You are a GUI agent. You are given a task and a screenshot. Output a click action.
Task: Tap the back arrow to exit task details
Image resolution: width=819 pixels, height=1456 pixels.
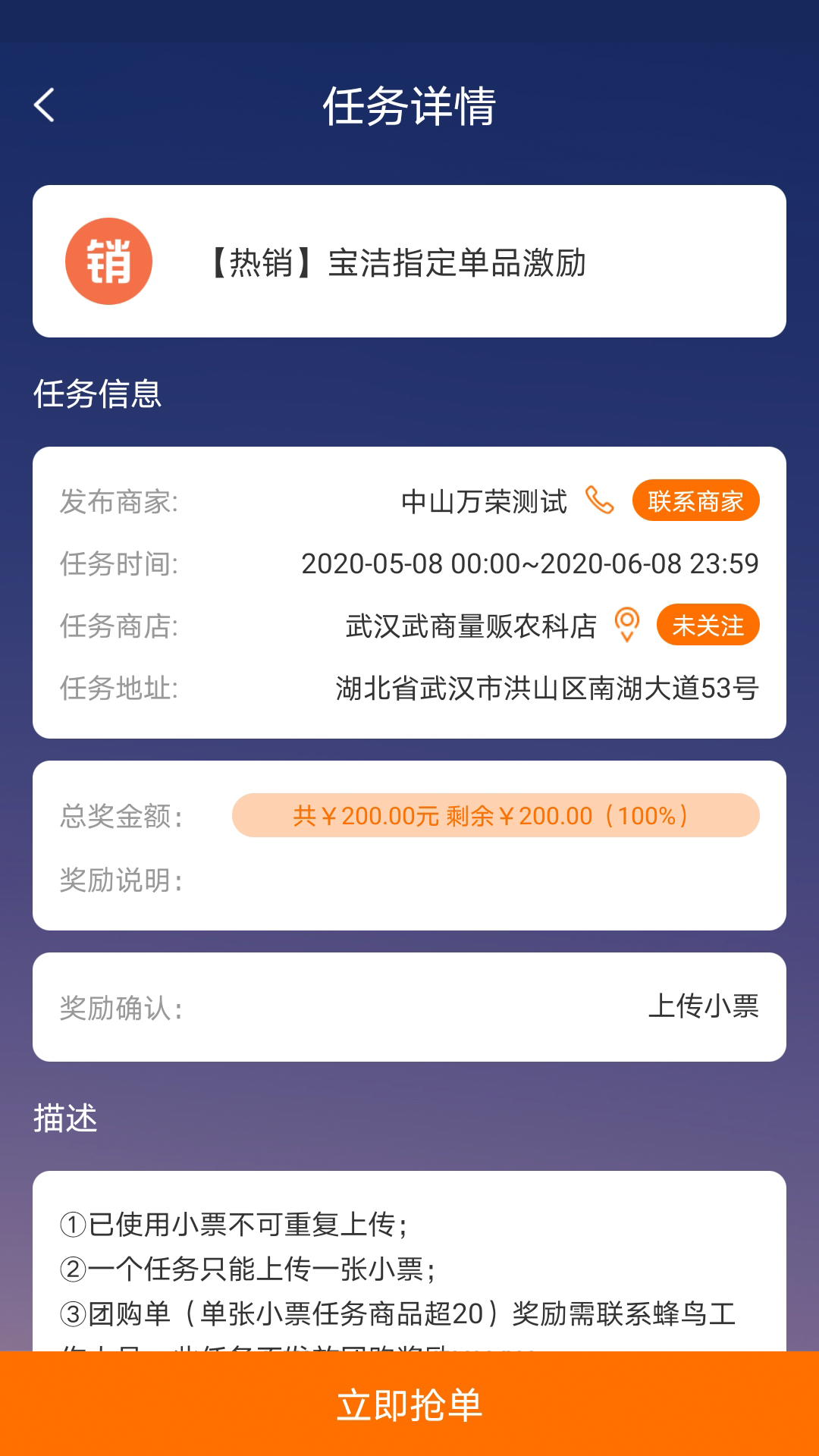pos(45,106)
